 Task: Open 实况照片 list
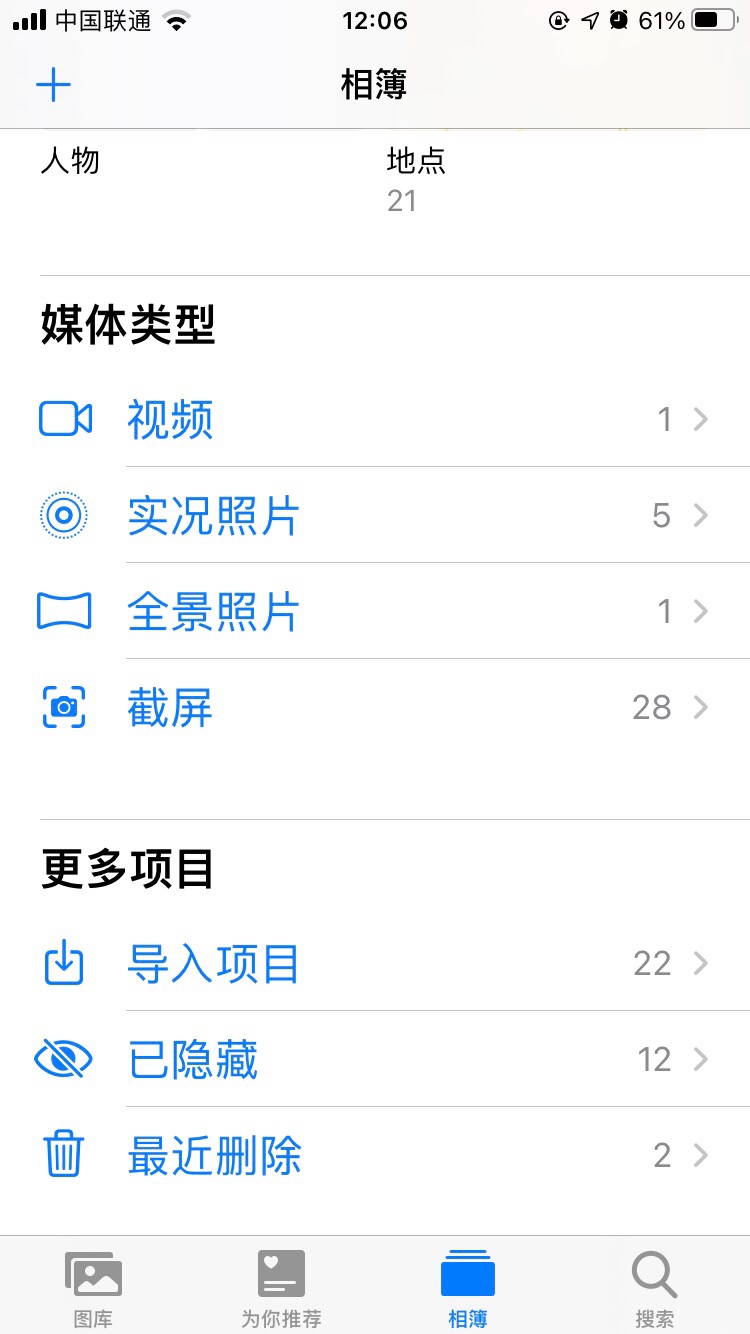[x=213, y=515]
